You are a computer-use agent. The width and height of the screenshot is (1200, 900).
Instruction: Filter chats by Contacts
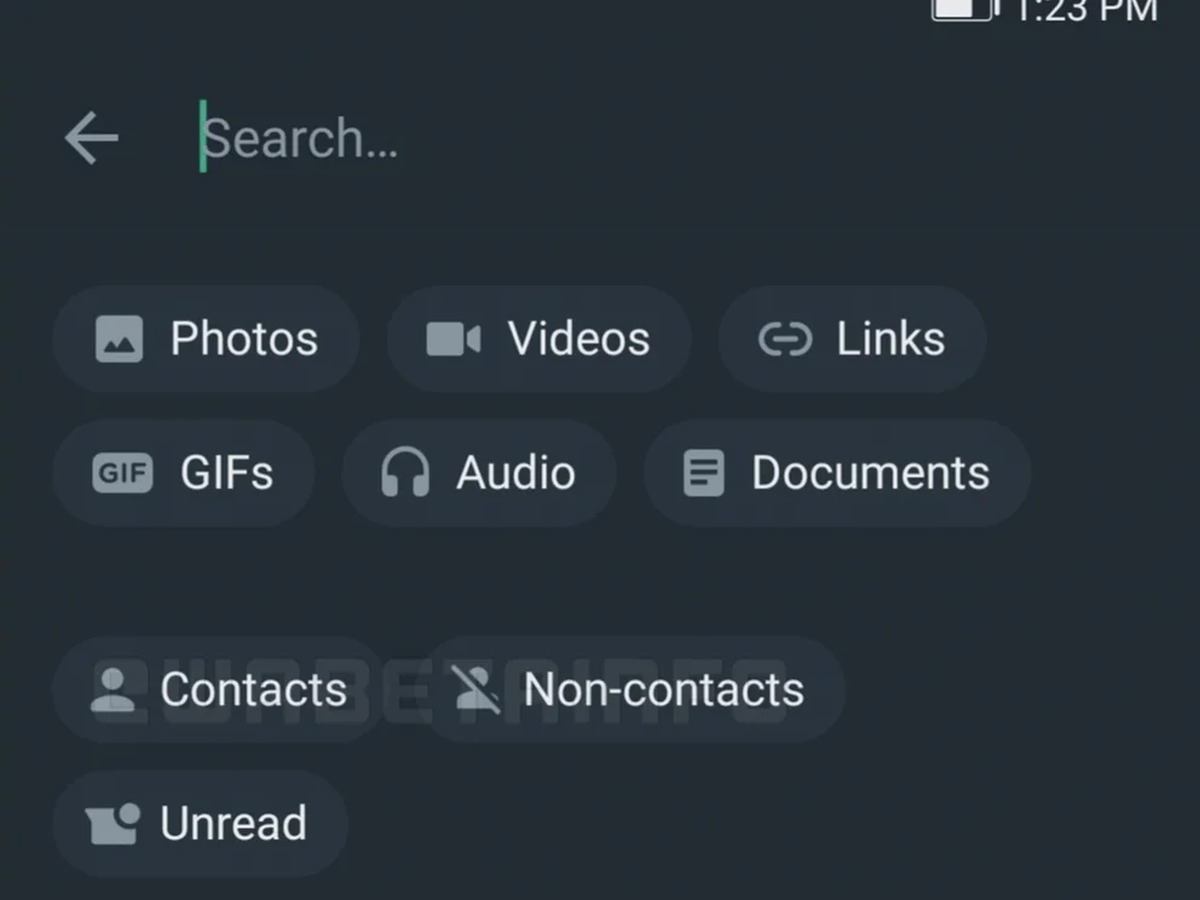pyautogui.click(x=218, y=689)
